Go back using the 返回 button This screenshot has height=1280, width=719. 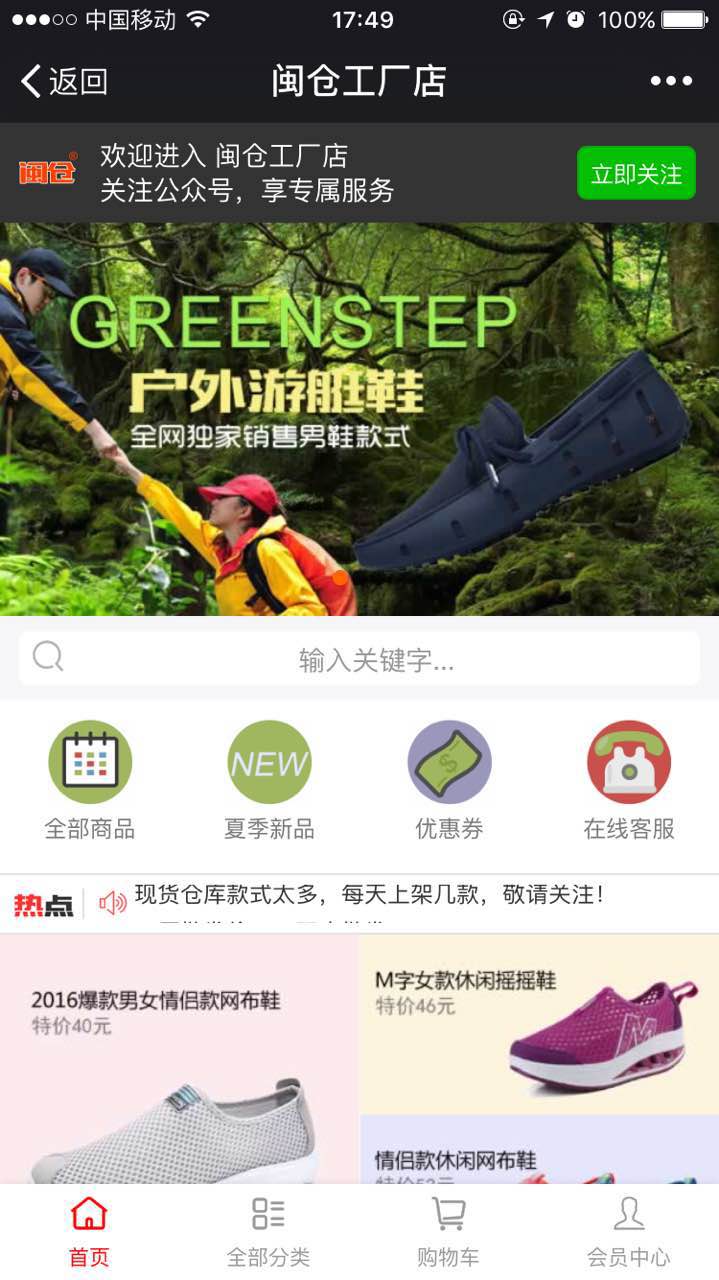coord(64,82)
